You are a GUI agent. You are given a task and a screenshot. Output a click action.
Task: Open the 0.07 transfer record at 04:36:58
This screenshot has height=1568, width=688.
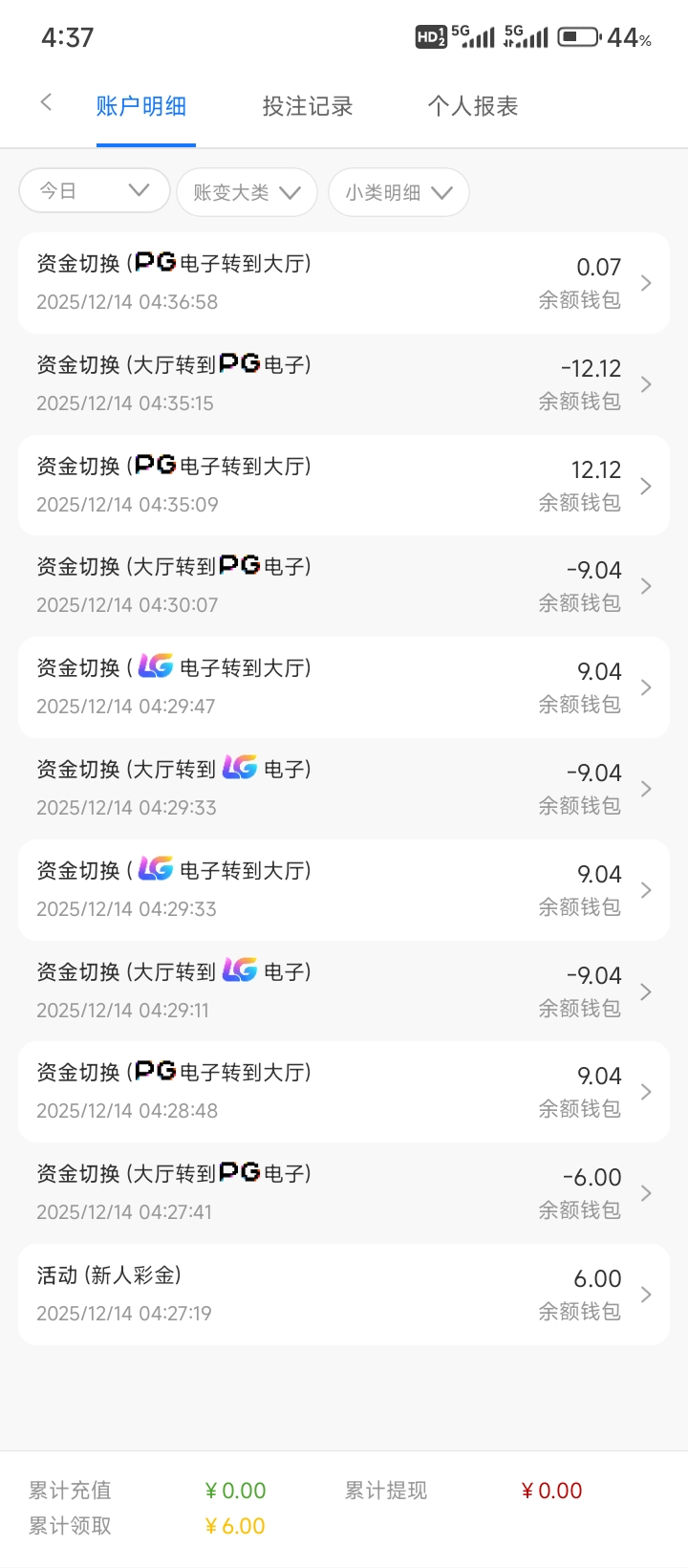coord(344,283)
